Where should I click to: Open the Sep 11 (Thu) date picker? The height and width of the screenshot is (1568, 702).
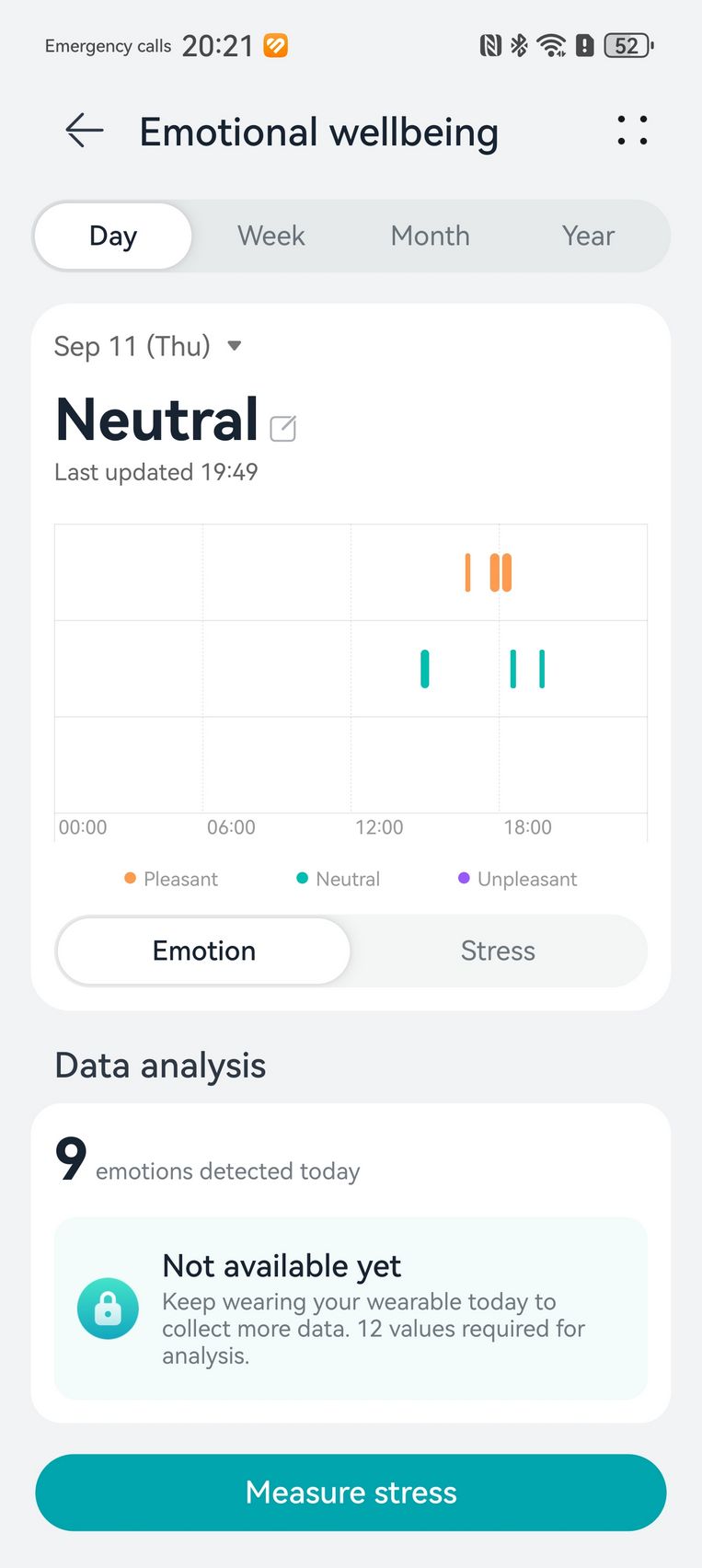click(148, 346)
